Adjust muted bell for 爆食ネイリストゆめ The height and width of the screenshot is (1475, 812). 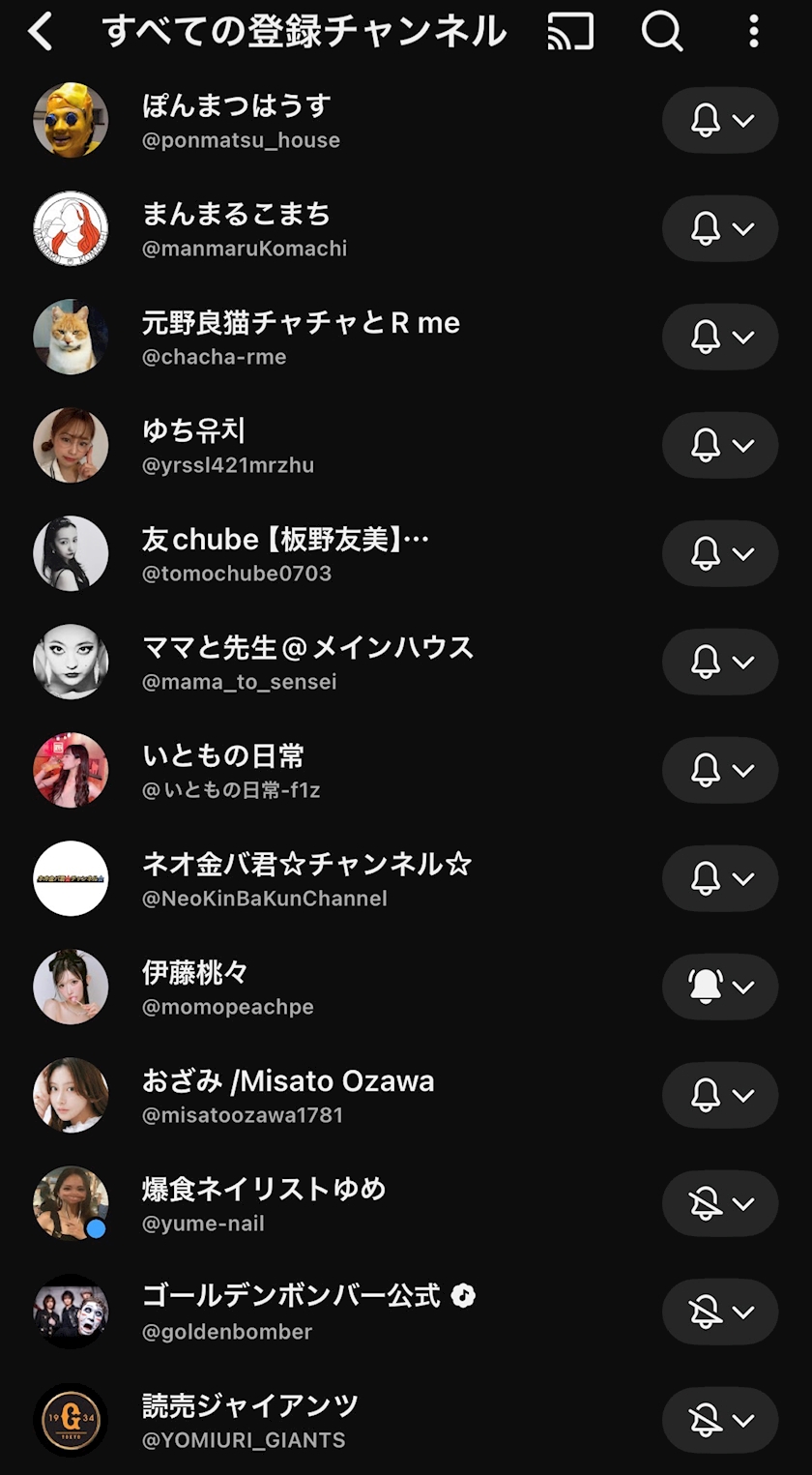pos(719,1203)
